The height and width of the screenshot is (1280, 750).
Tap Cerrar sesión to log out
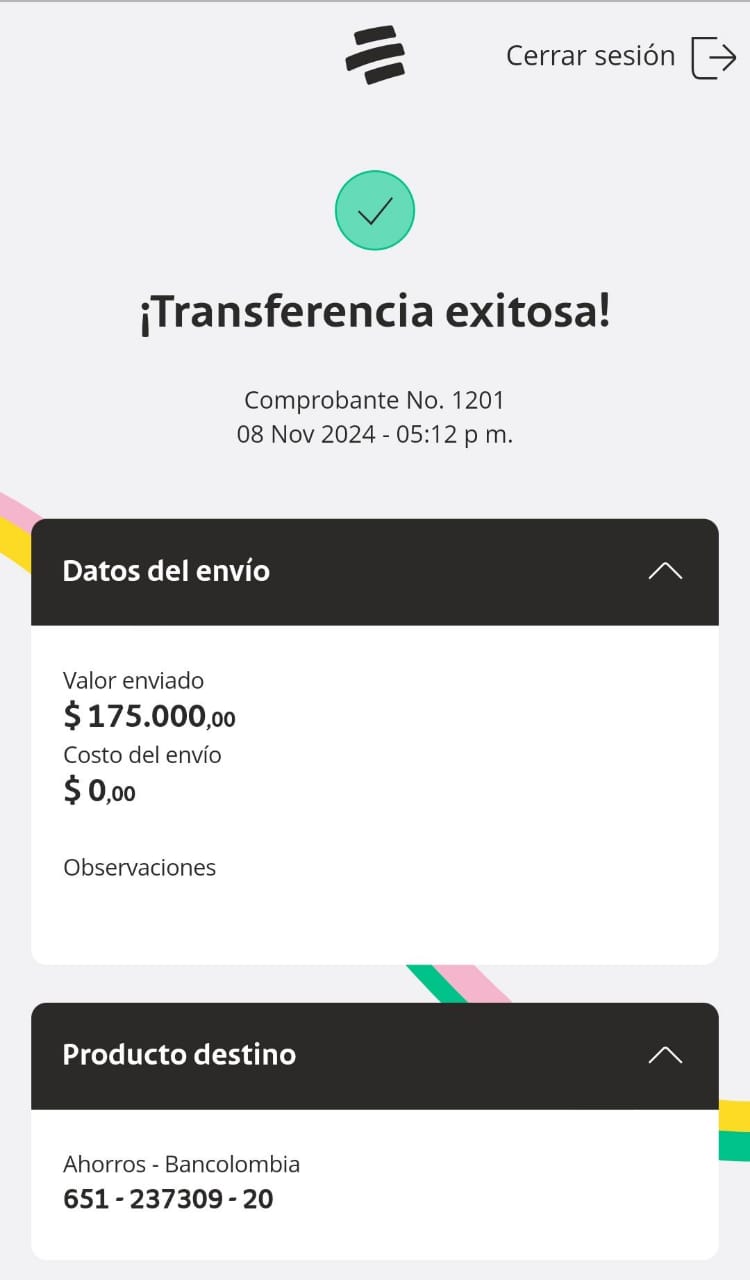(620, 56)
